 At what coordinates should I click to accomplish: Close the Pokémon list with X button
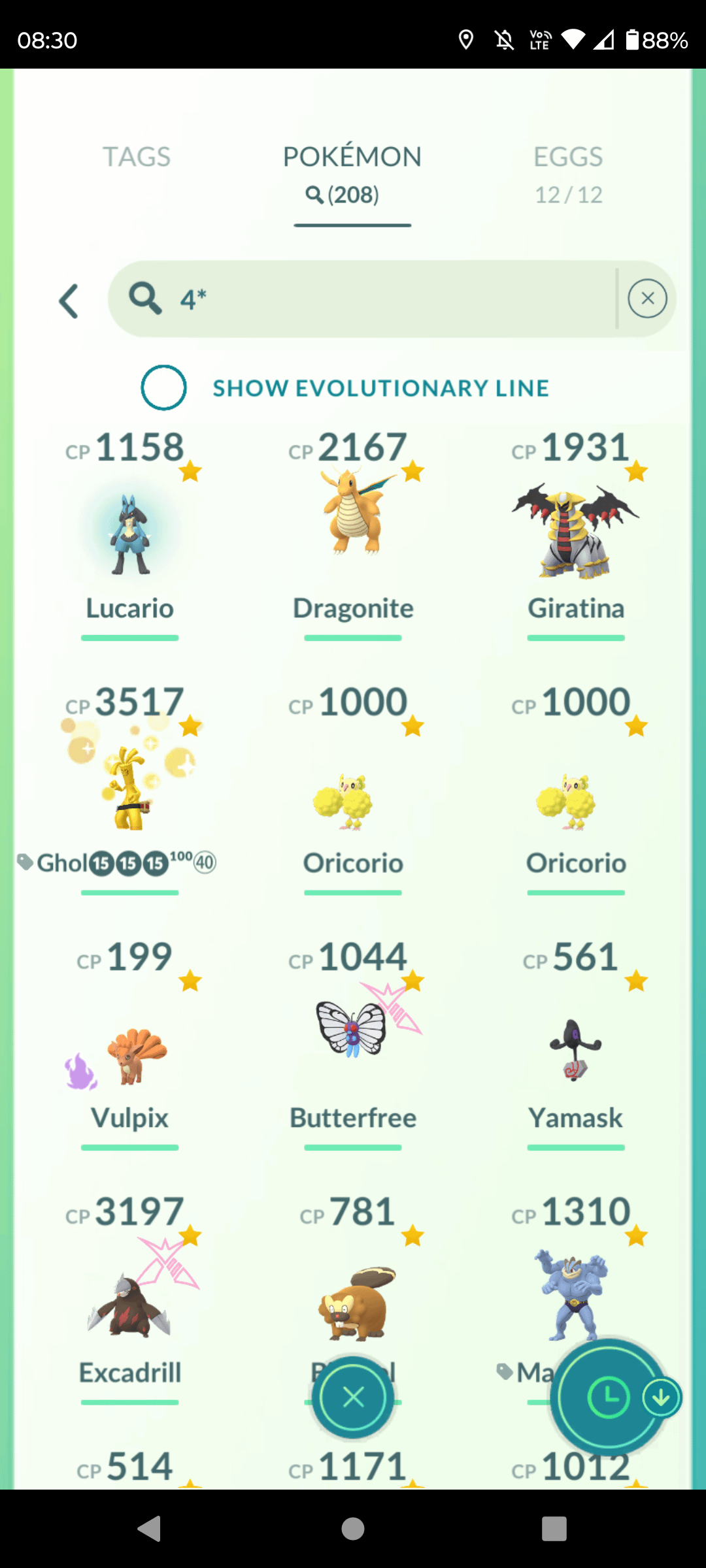tap(353, 1397)
